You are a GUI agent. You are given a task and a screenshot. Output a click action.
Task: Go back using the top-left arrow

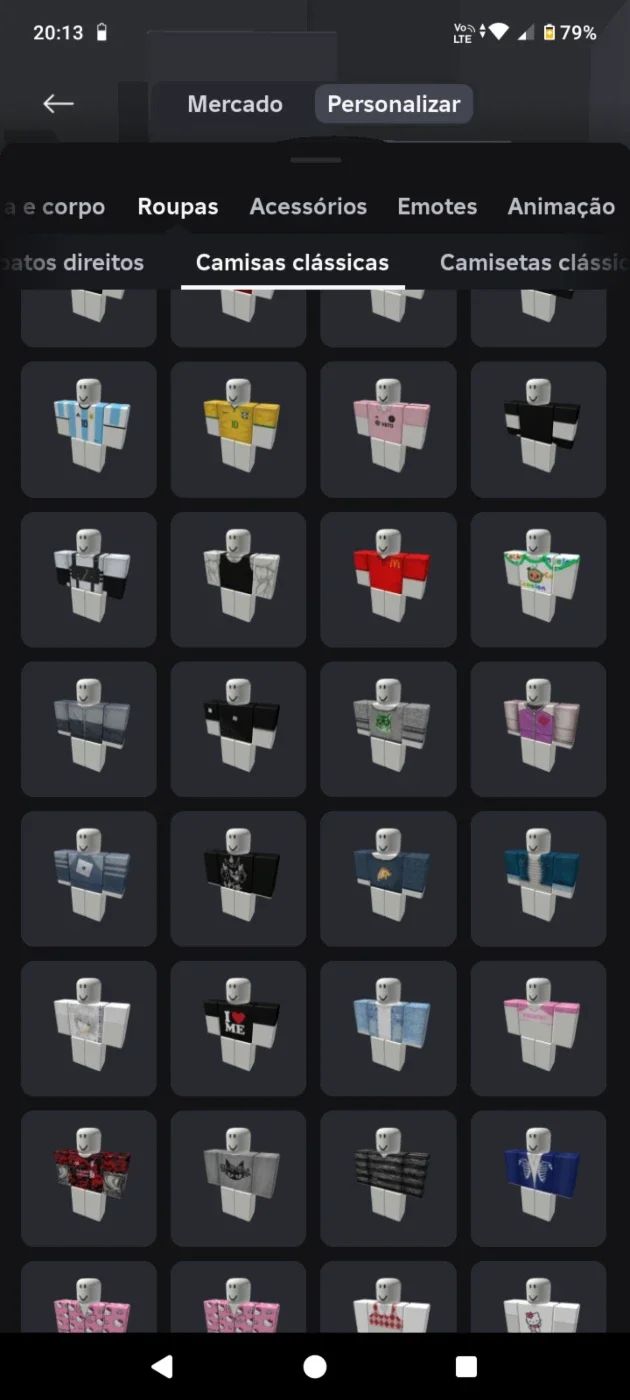pos(58,104)
